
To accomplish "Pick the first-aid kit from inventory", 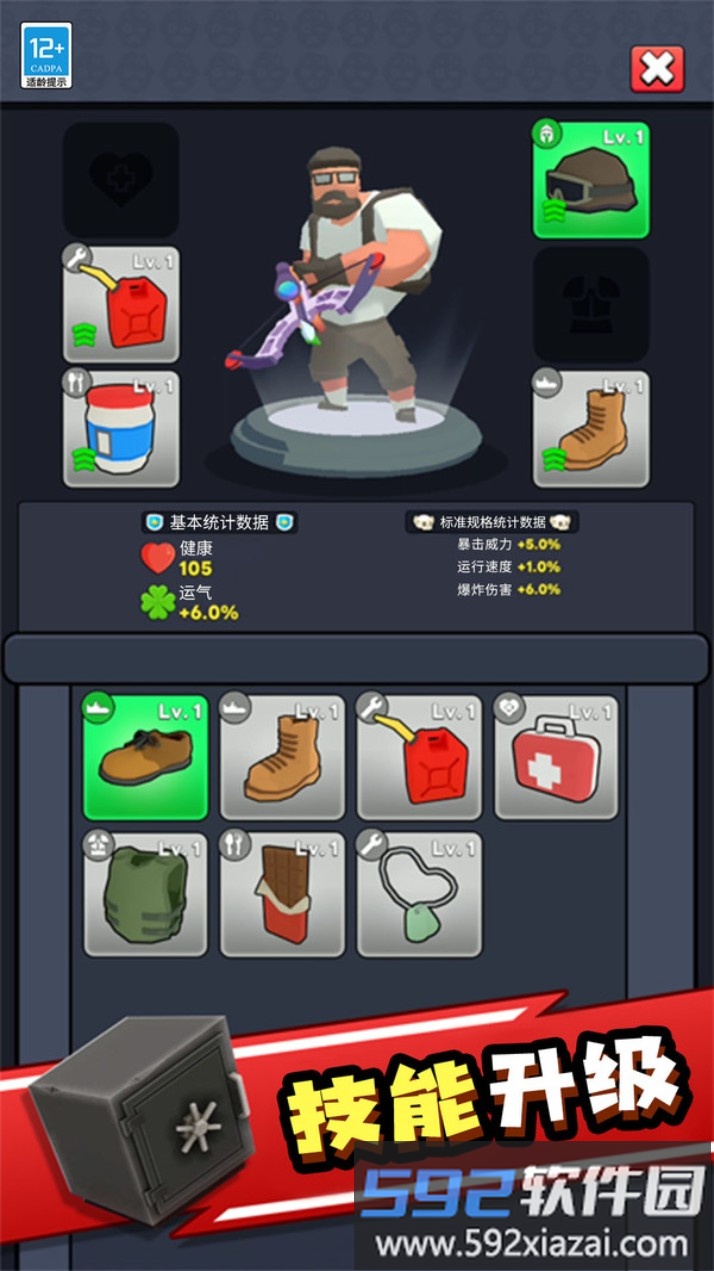I will pyautogui.click(x=556, y=757).
